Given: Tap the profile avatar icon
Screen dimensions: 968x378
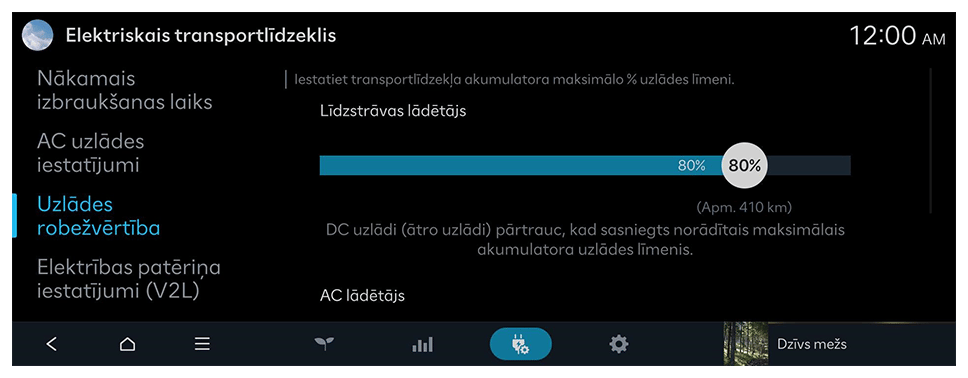Looking at the screenshot, I should pyautogui.click(x=37, y=35).
